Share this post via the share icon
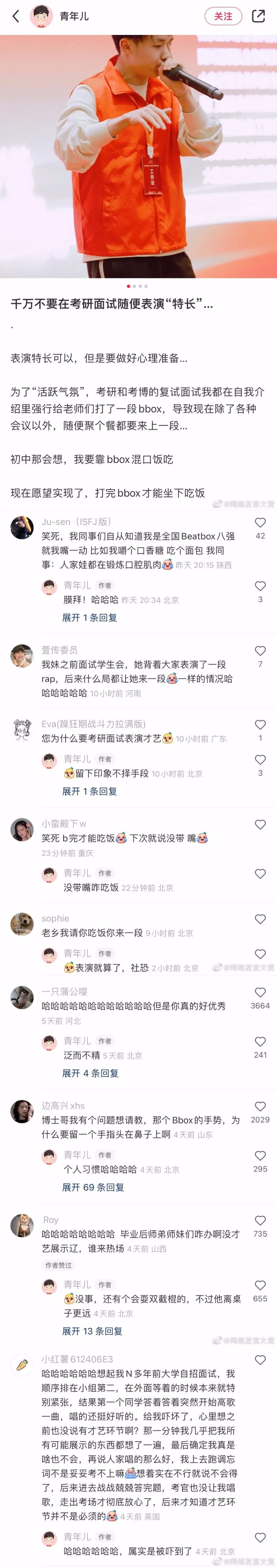The height and width of the screenshot is (1568, 277). [258, 16]
